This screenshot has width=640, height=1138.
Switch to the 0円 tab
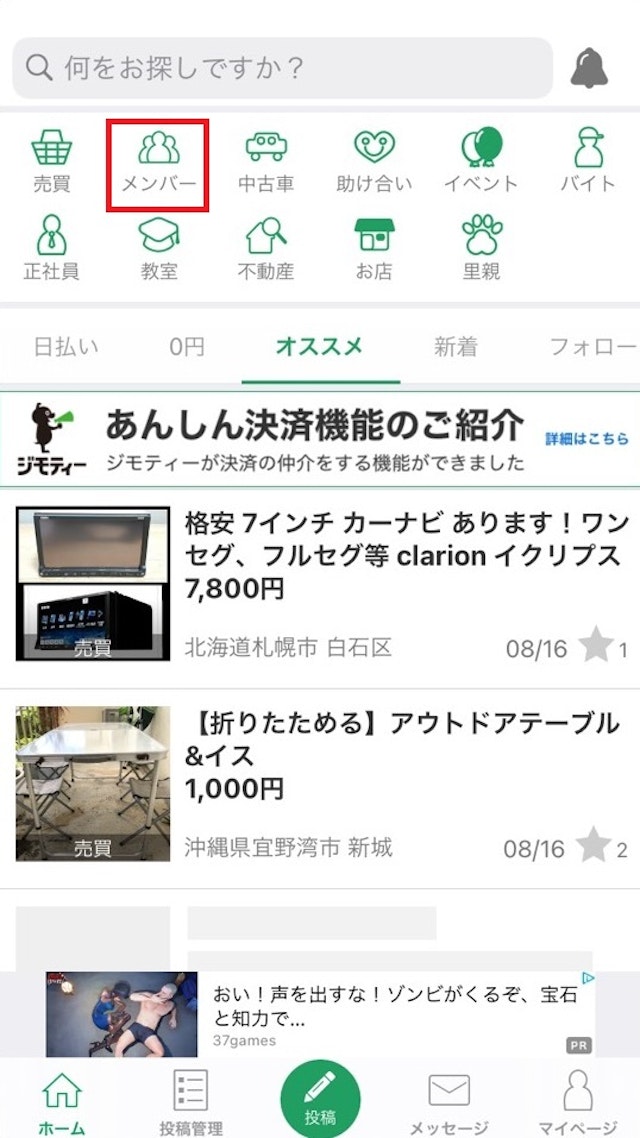[186, 347]
